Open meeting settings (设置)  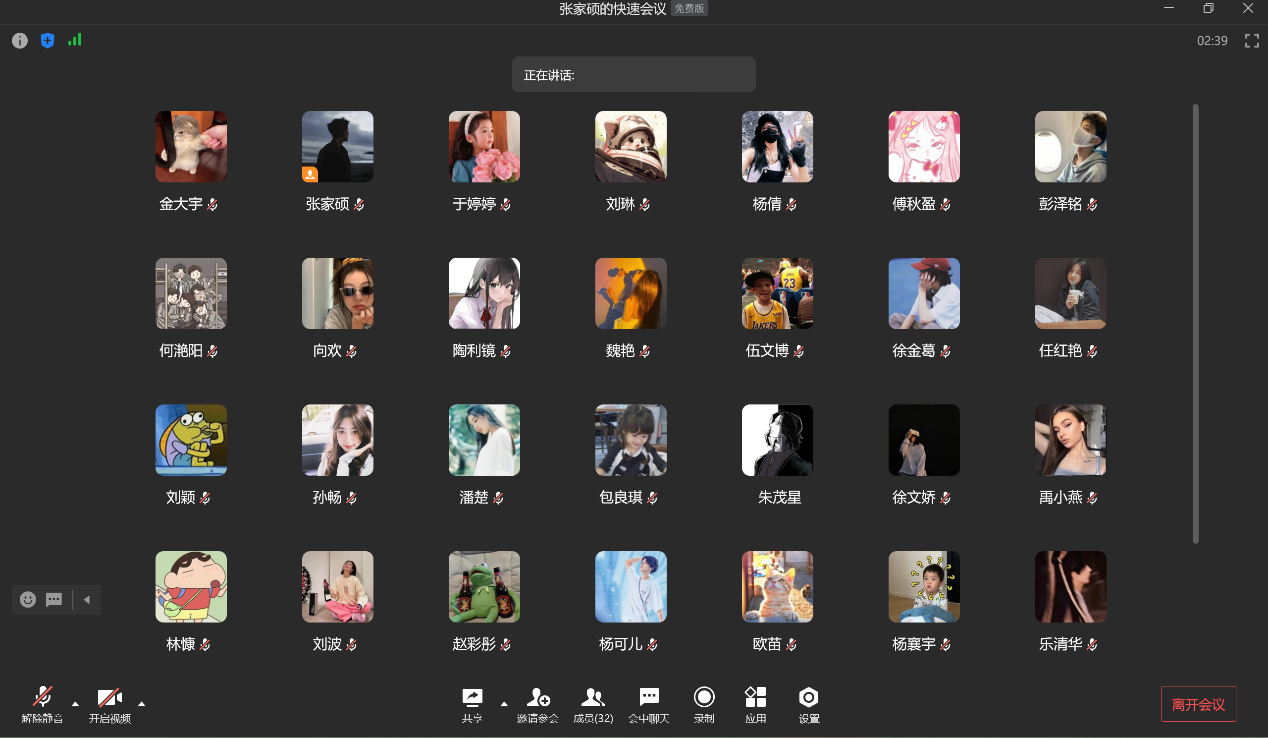(x=809, y=703)
